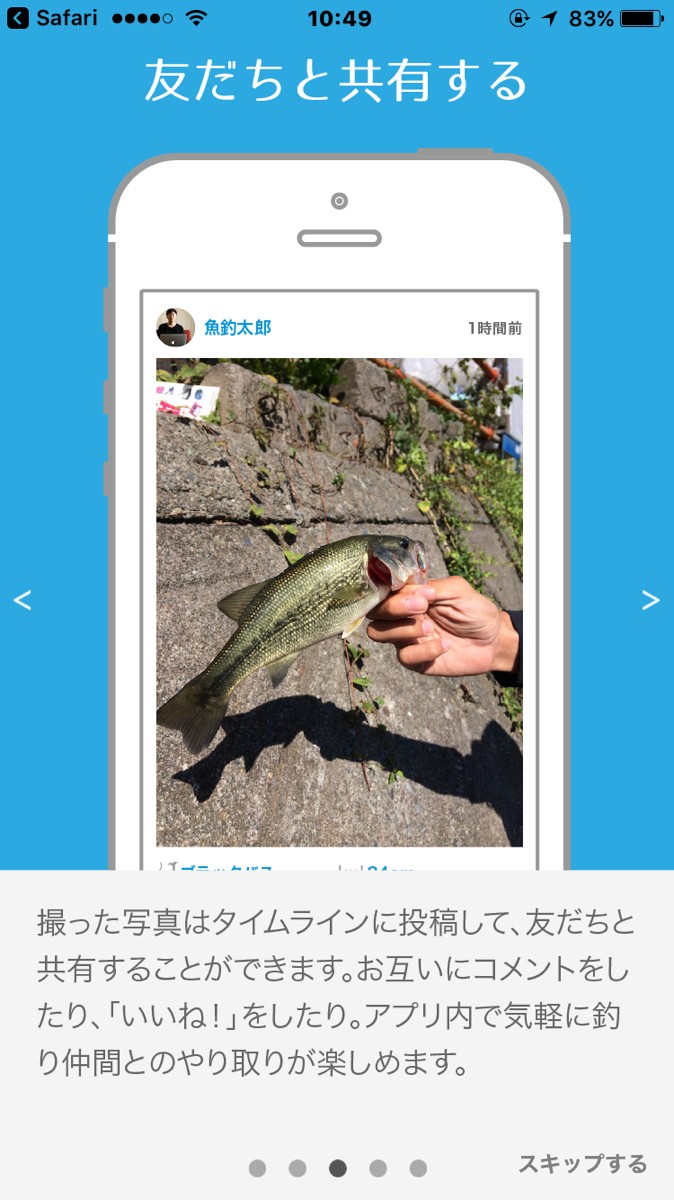Jump to the last page indicator dot
674x1200 pixels.
click(x=418, y=1168)
